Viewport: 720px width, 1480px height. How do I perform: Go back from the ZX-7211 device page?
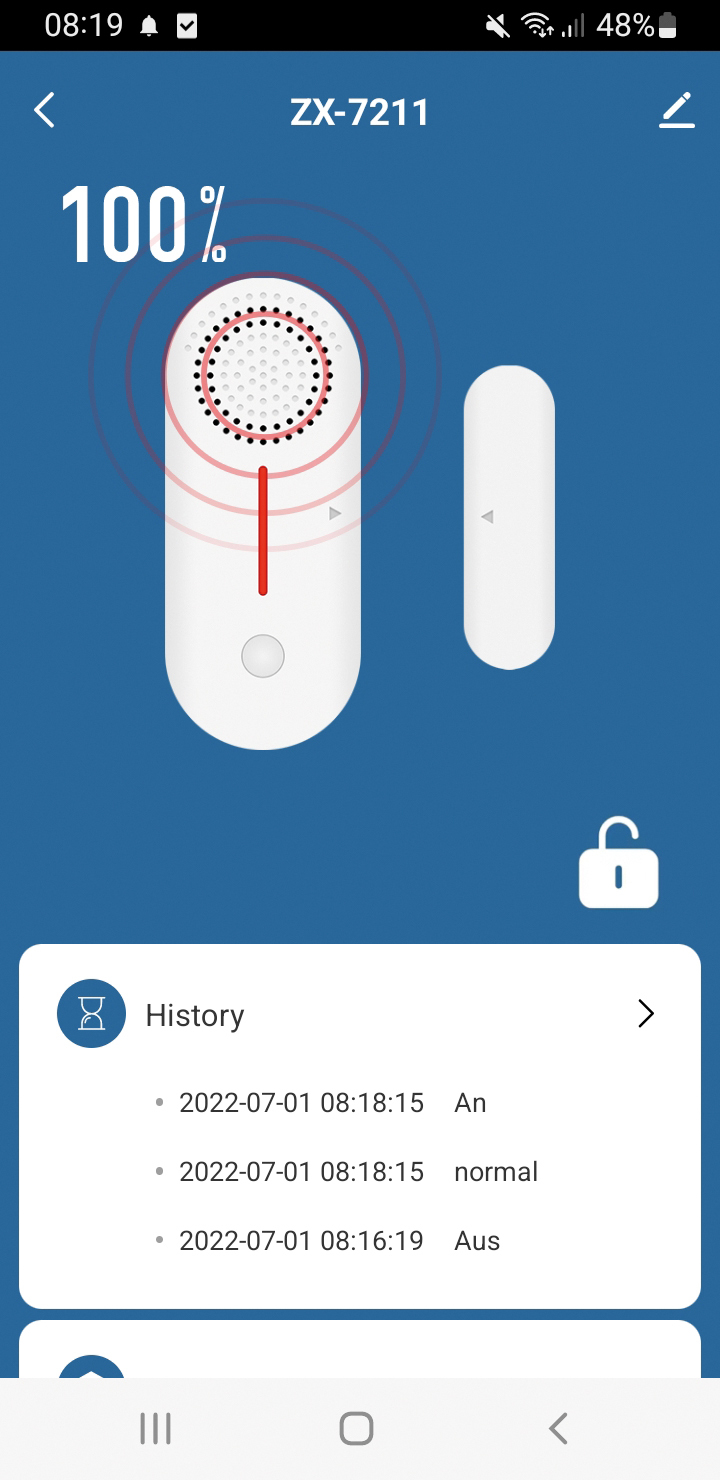[x=44, y=111]
